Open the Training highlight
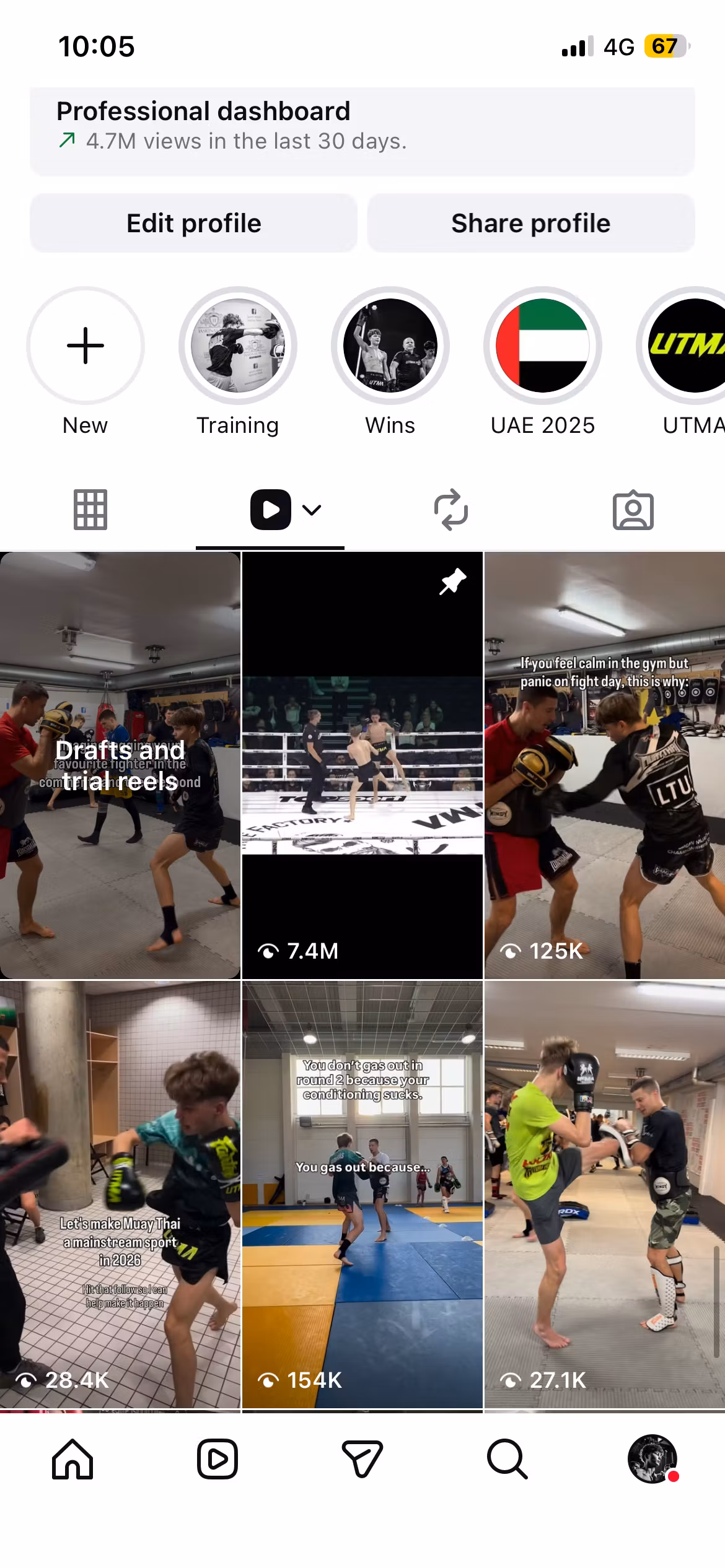This screenshot has width=725, height=1568. point(238,346)
